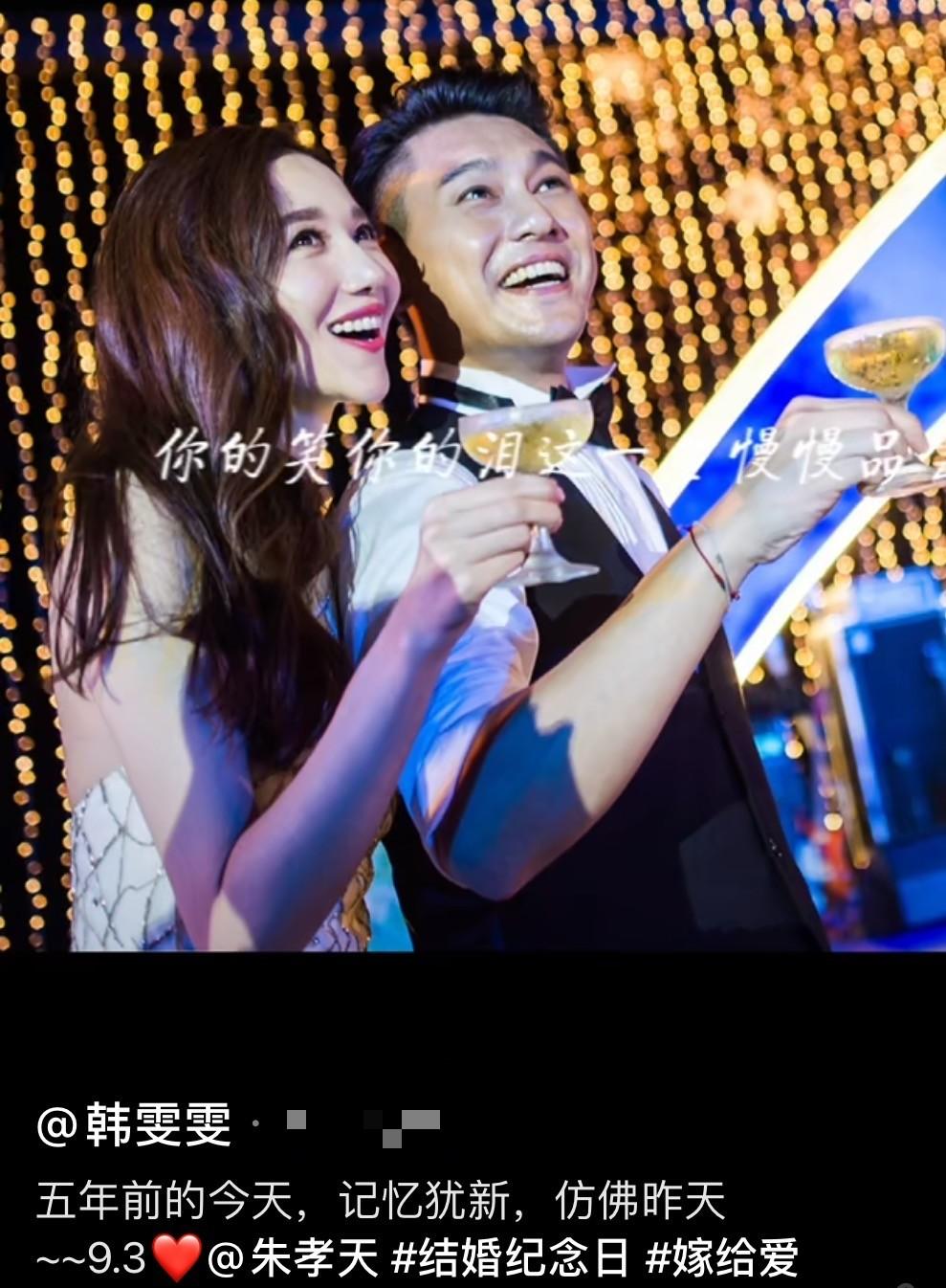Image resolution: width=946 pixels, height=1288 pixels.
Task: Open the #结婚纪念日 hashtag
Action: [510, 1258]
